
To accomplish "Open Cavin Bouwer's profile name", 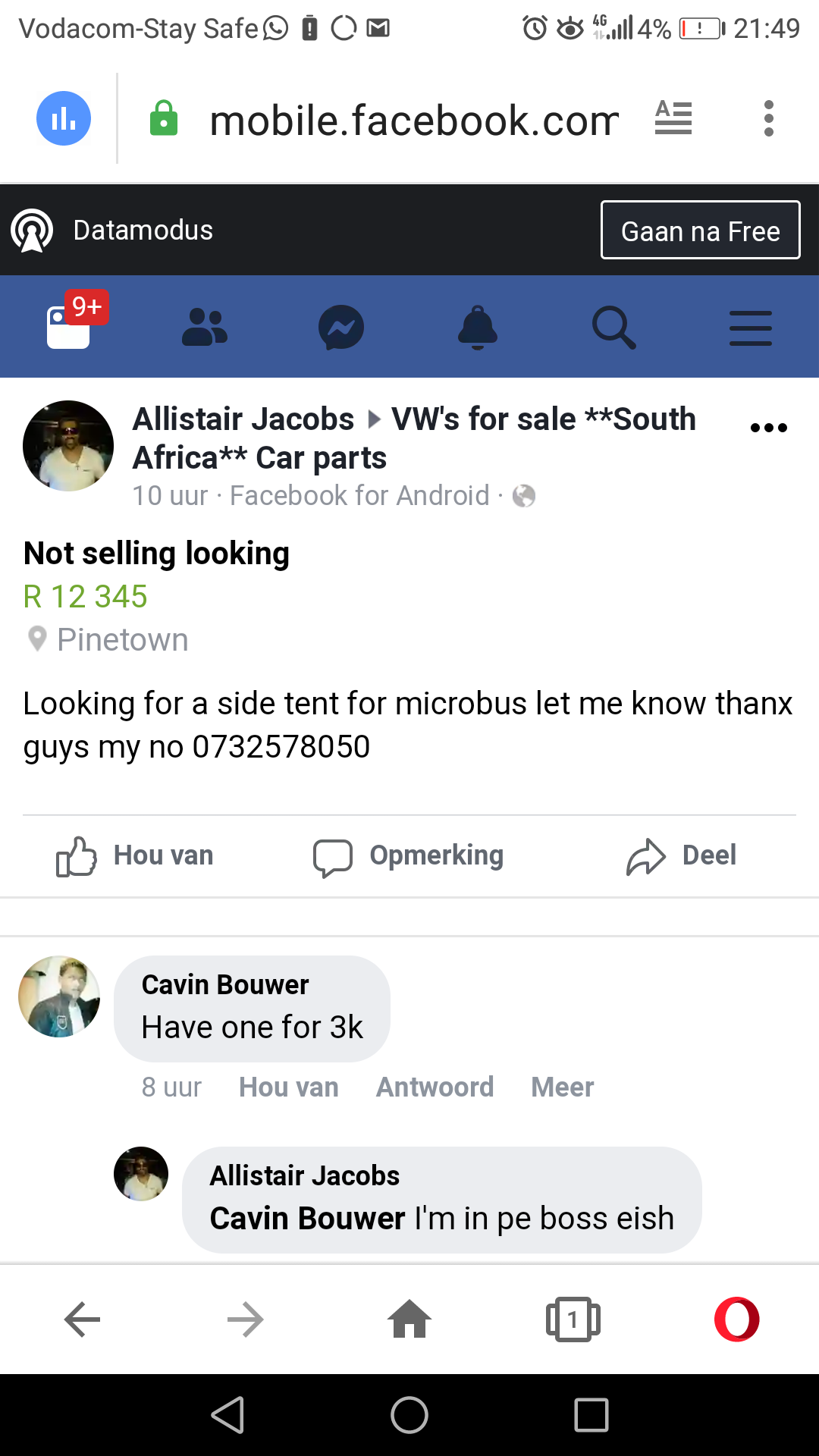I will pyautogui.click(x=225, y=984).
